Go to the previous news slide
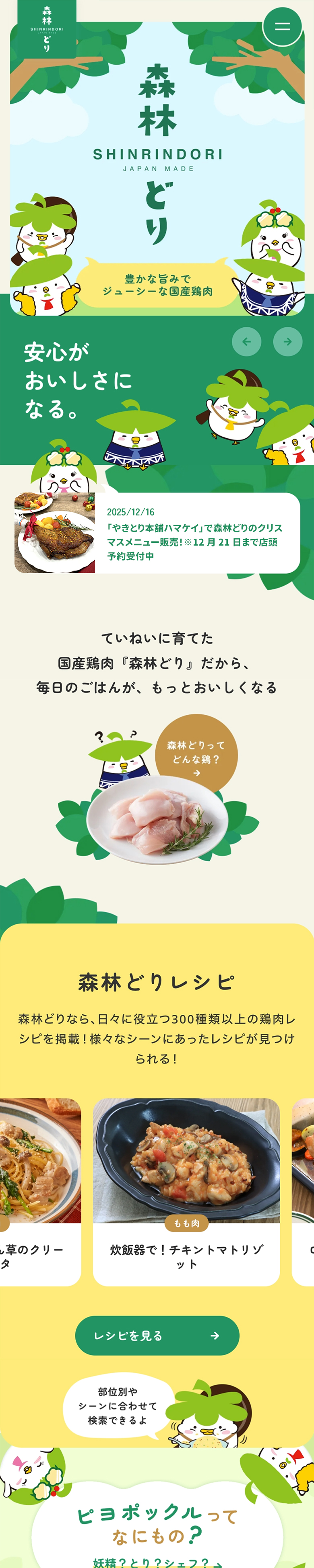The height and width of the screenshot is (1568, 314). click(246, 341)
